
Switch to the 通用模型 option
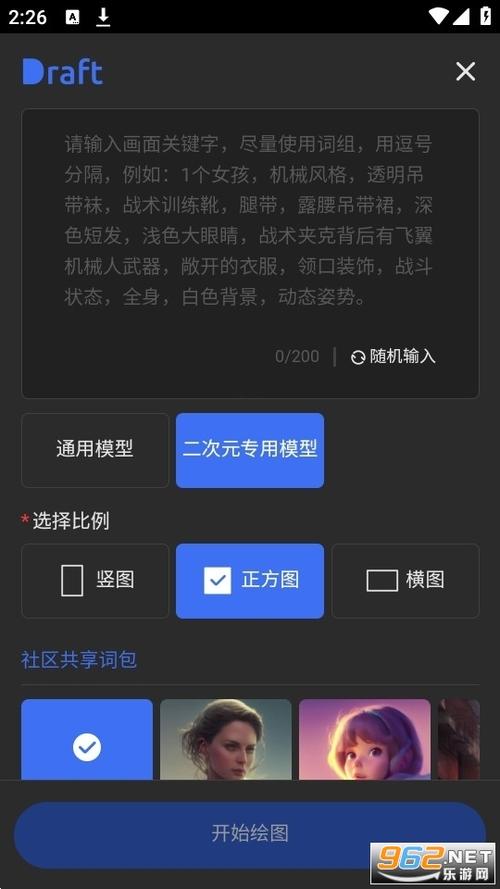[95, 450]
